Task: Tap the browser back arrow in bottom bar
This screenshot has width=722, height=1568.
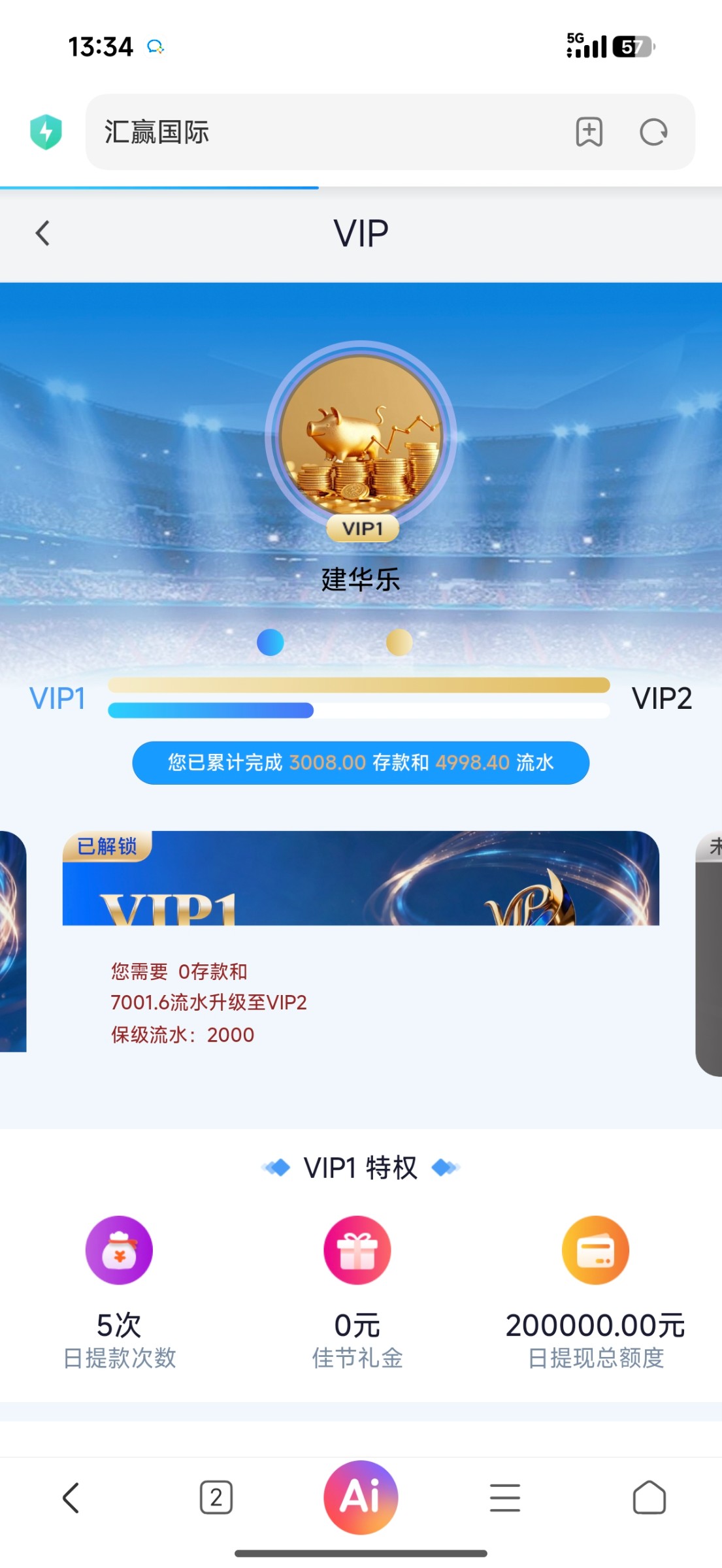Action: (72, 1497)
